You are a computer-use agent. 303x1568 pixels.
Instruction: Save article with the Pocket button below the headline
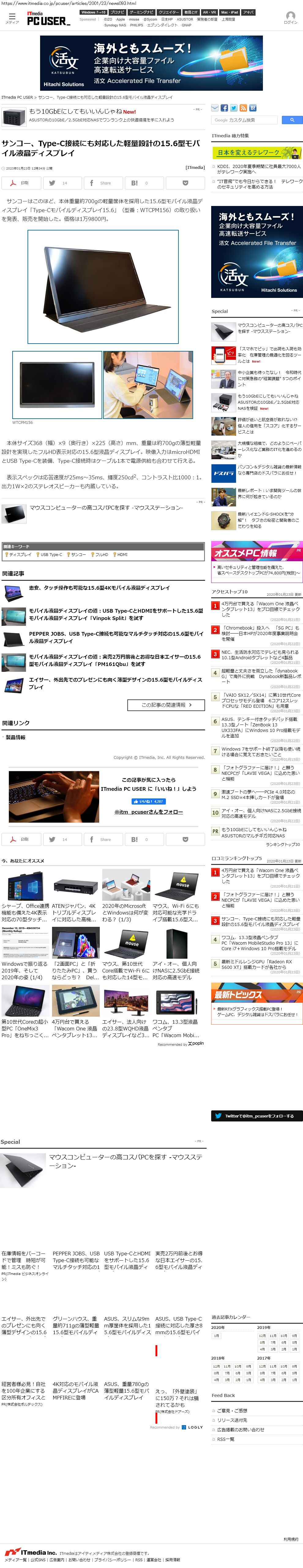click(x=185, y=183)
